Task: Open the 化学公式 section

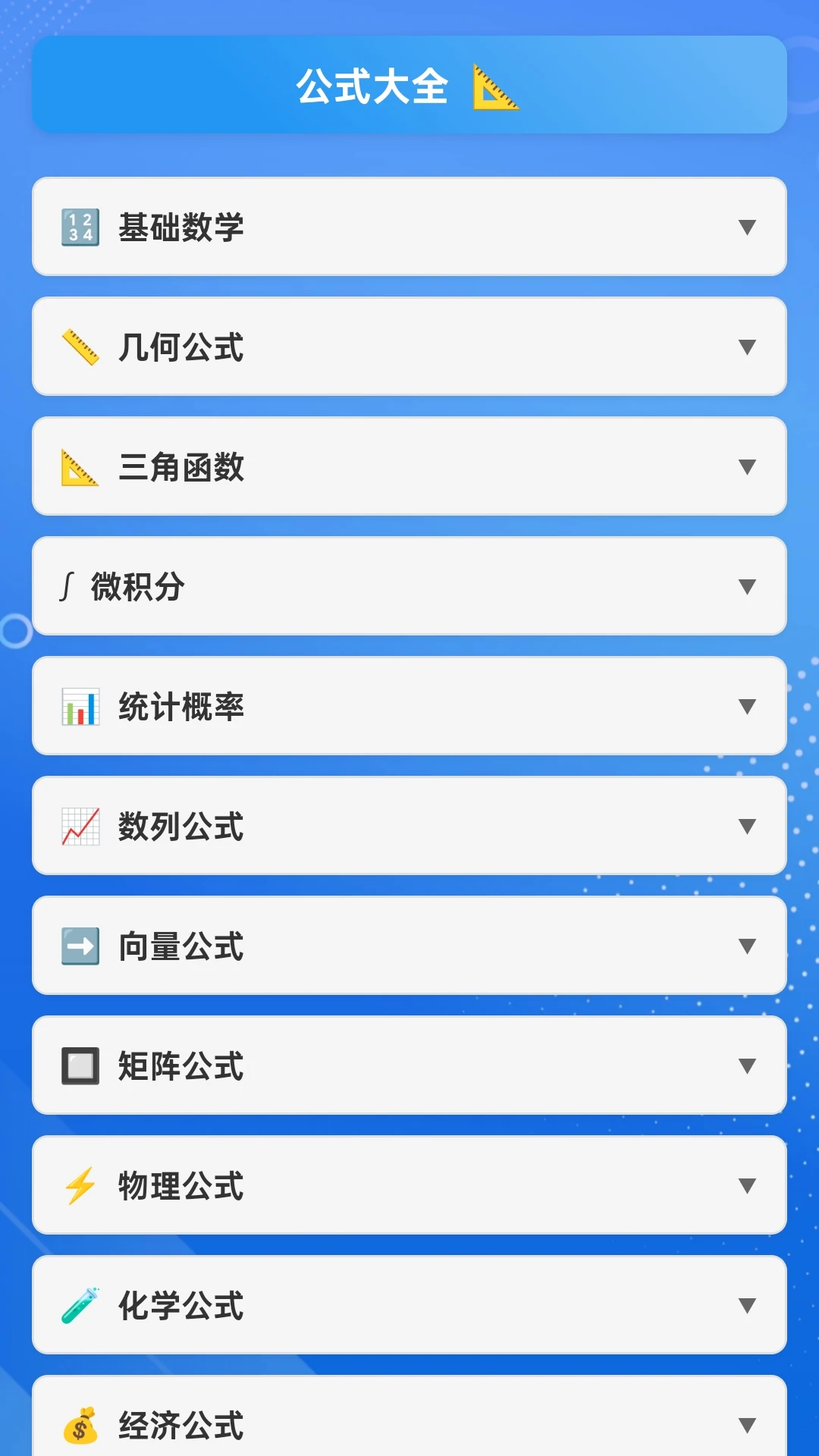Action: click(x=409, y=1305)
